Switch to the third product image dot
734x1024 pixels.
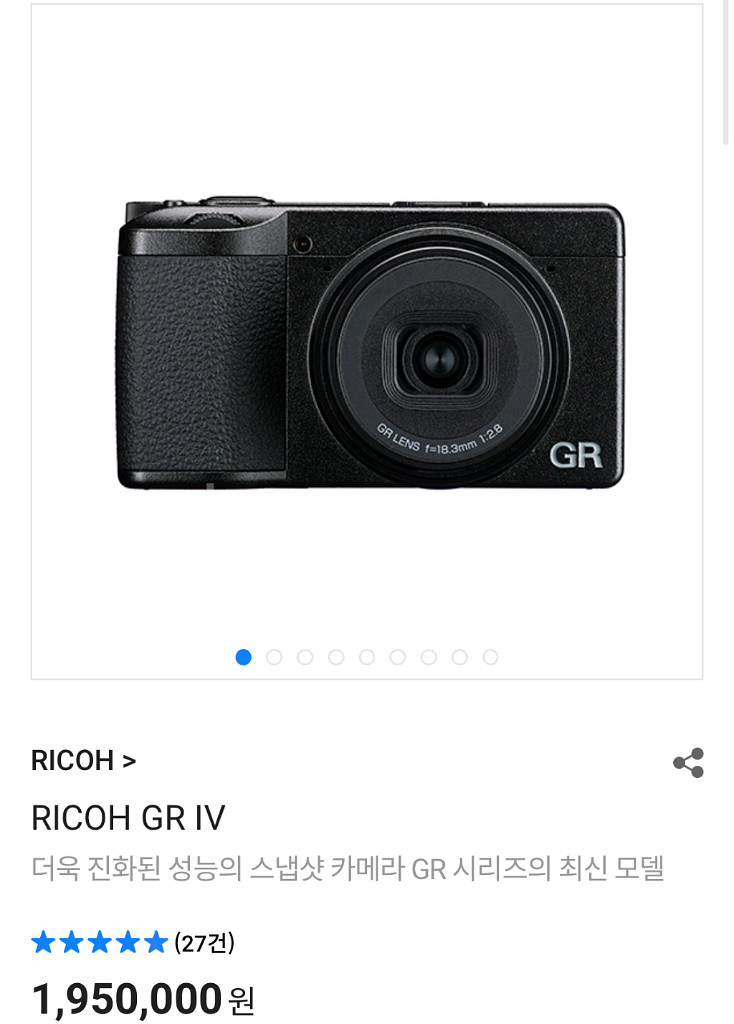(303, 659)
